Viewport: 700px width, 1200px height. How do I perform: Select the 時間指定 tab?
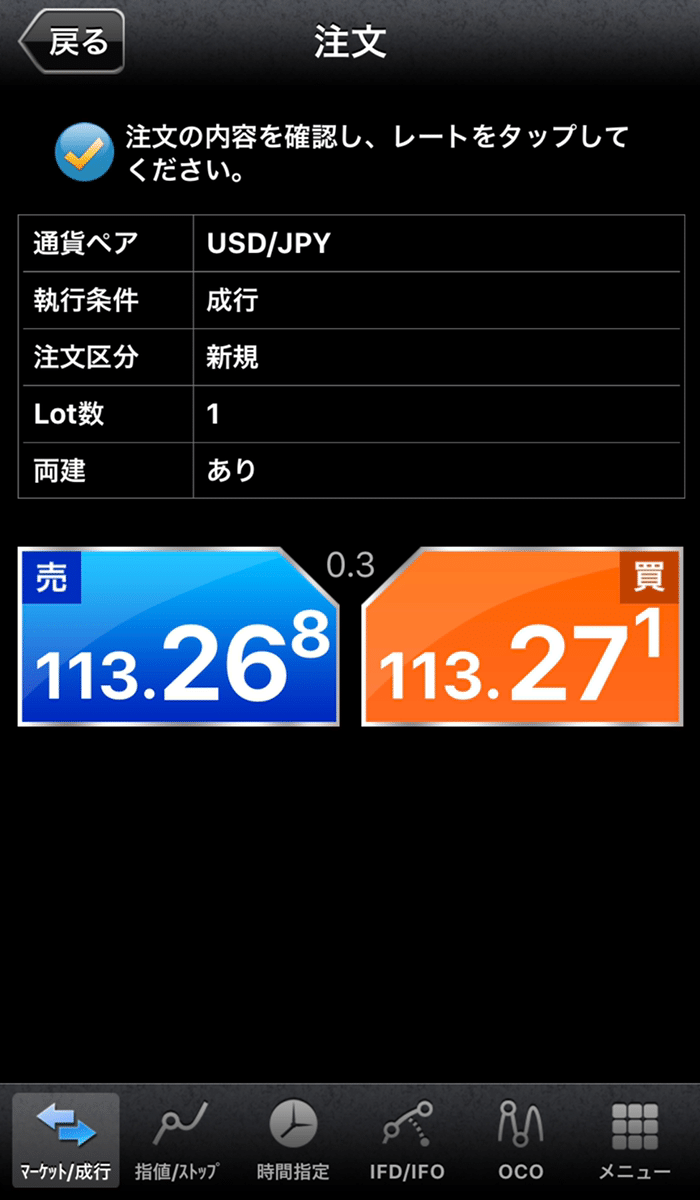tap(293, 1139)
